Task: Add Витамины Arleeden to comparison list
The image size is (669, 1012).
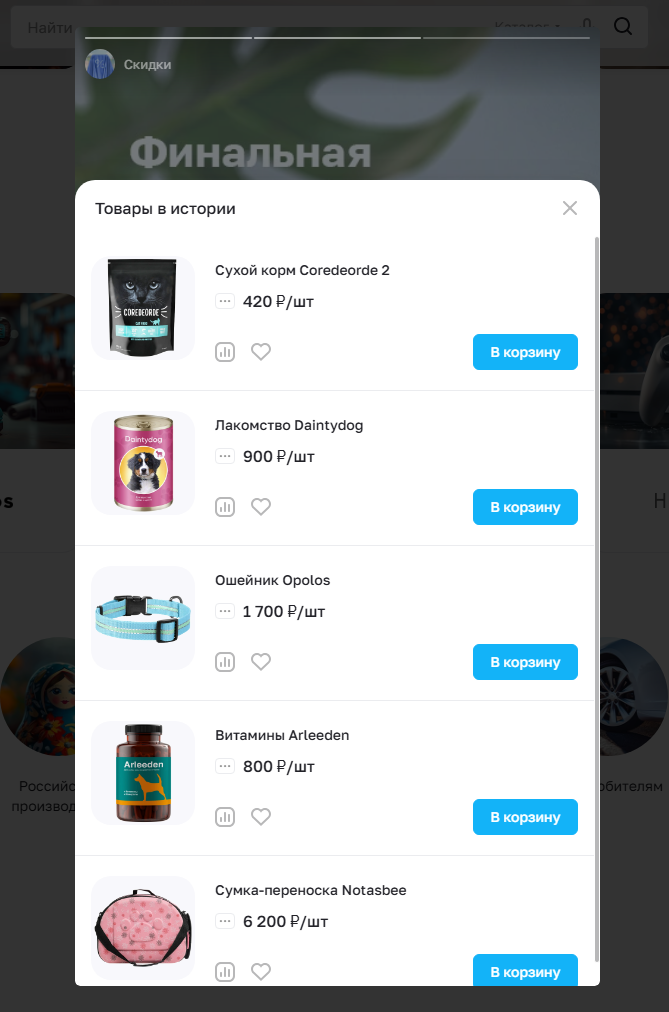Action: [x=225, y=817]
